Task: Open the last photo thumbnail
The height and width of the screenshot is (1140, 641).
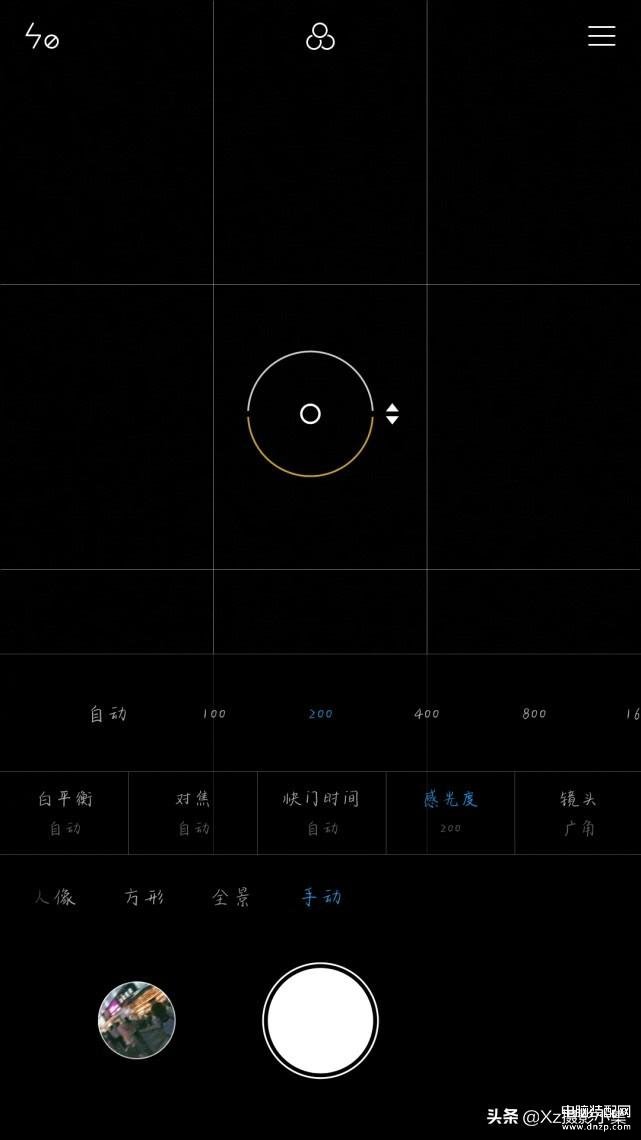Action: coord(137,1020)
